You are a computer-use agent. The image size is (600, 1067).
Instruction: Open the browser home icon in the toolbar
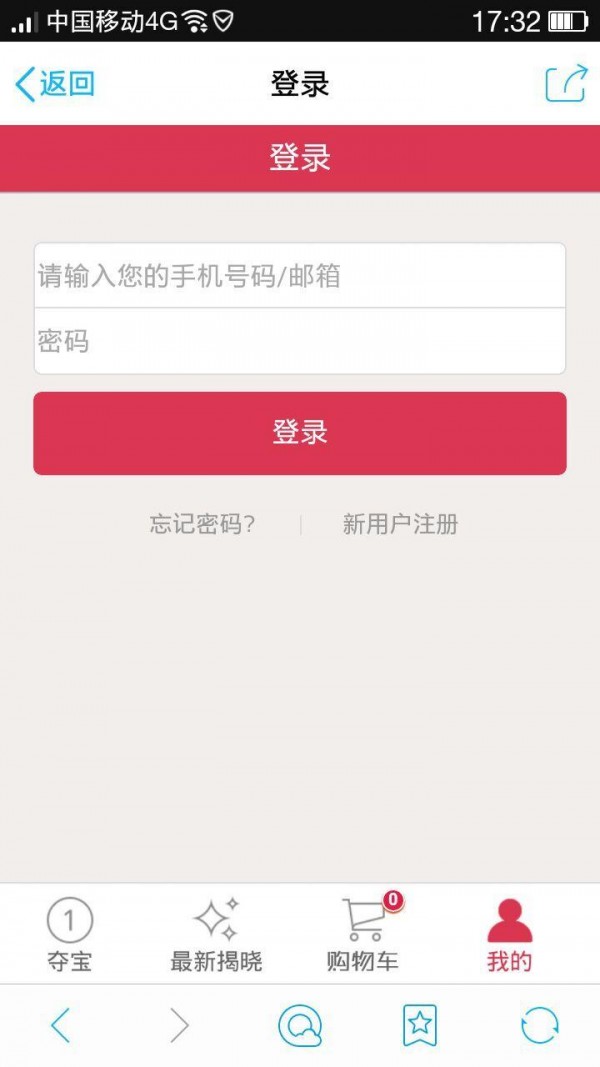[x=300, y=1025]
